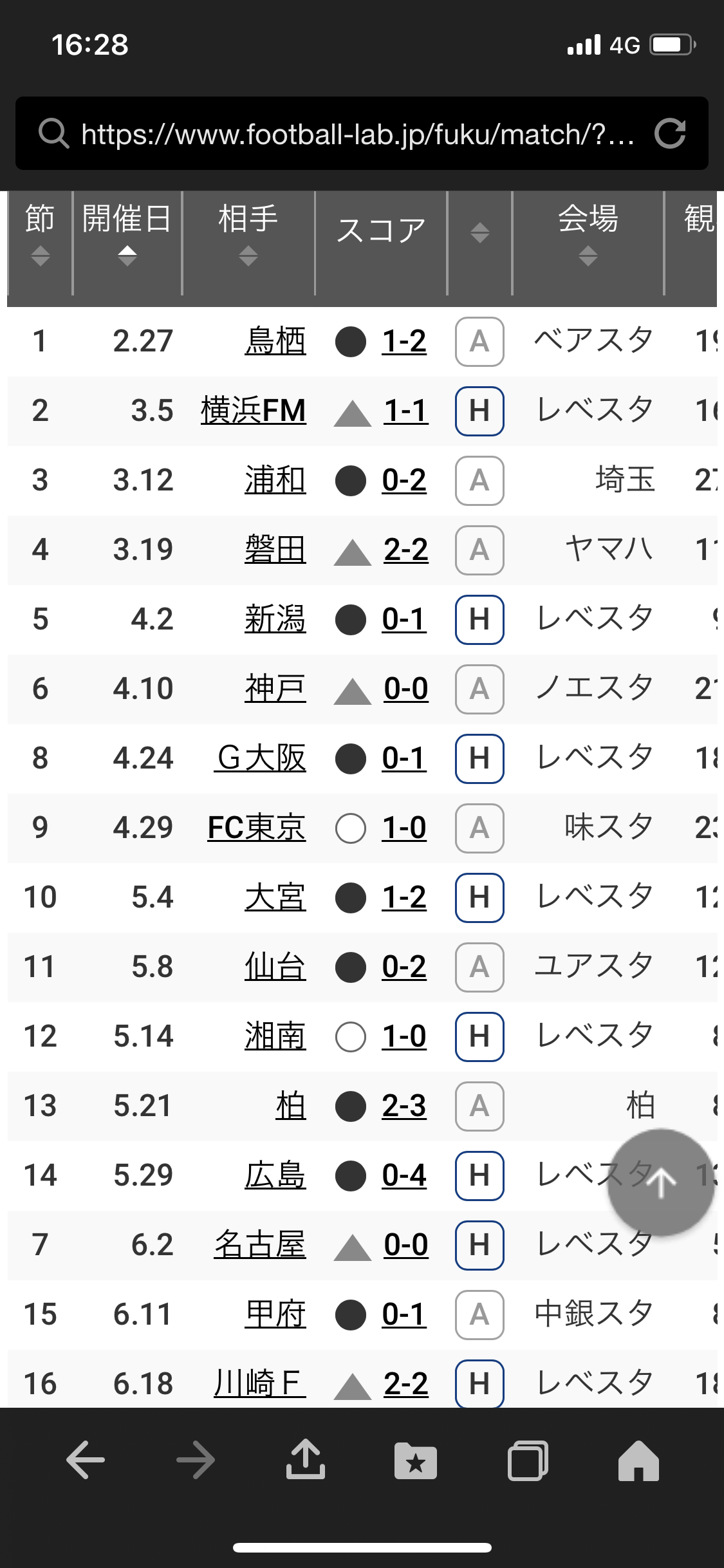Share this page
The image size is (724, 1568).
[x=305, y=1460]
